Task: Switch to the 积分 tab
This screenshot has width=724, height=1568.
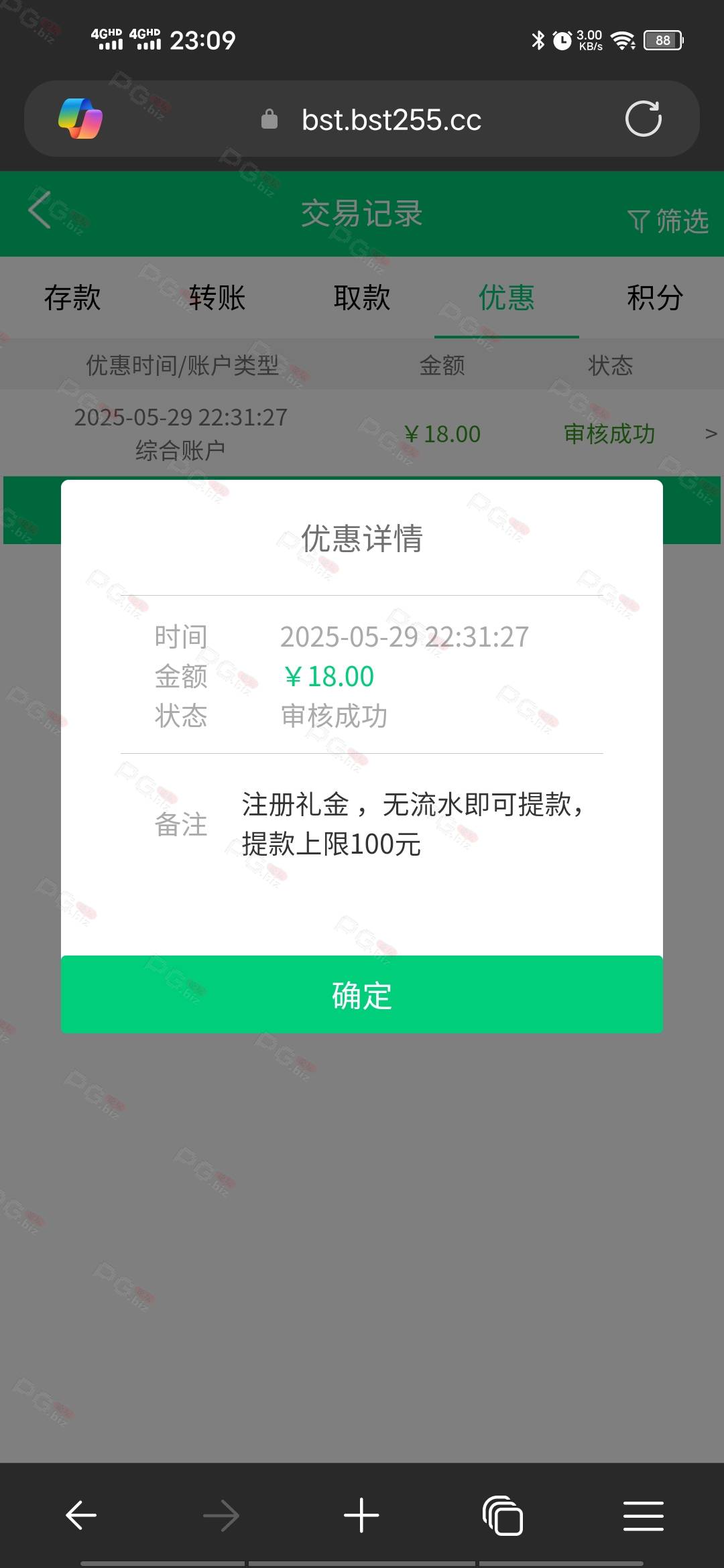Action: coord(654,298)
